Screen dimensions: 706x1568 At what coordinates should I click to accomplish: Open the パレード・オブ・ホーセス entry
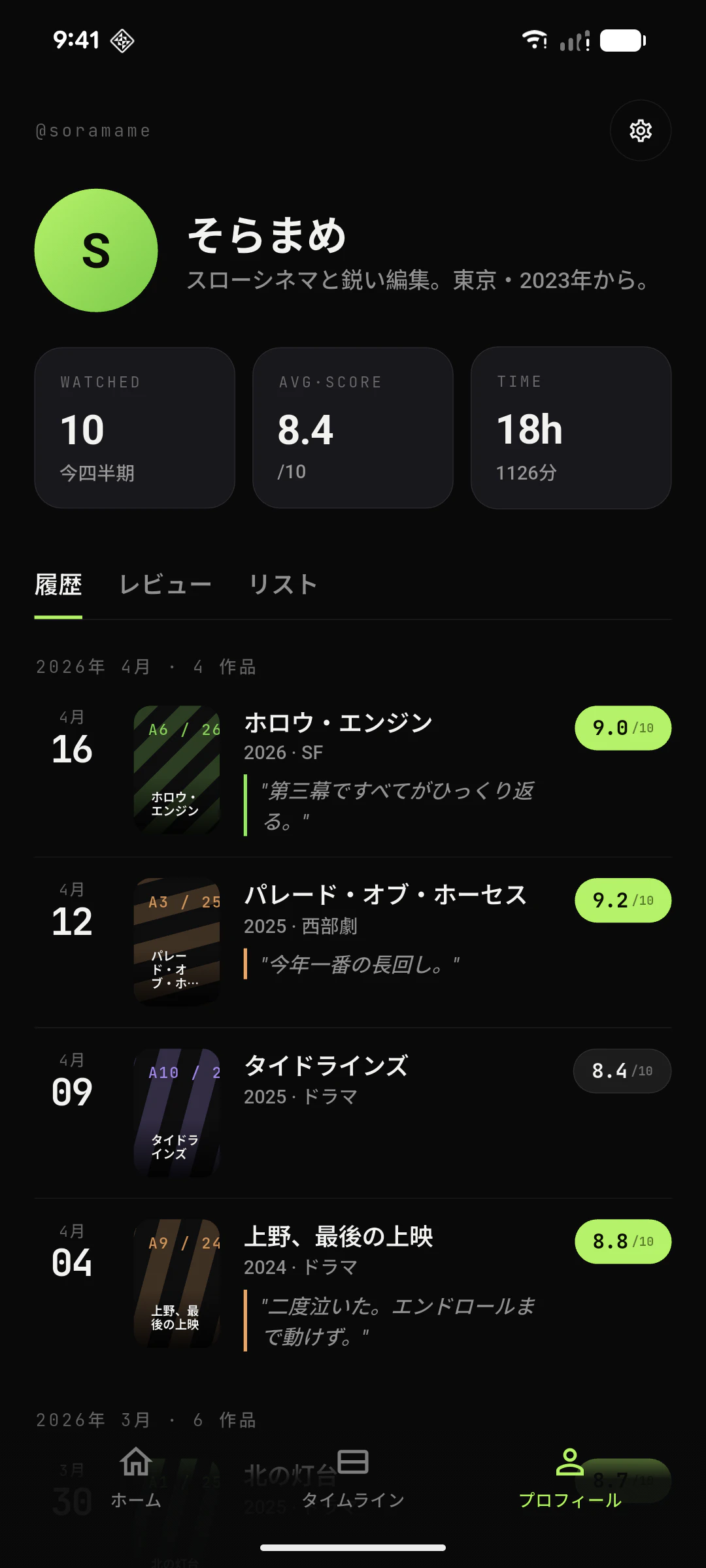(x=353, y=941)
